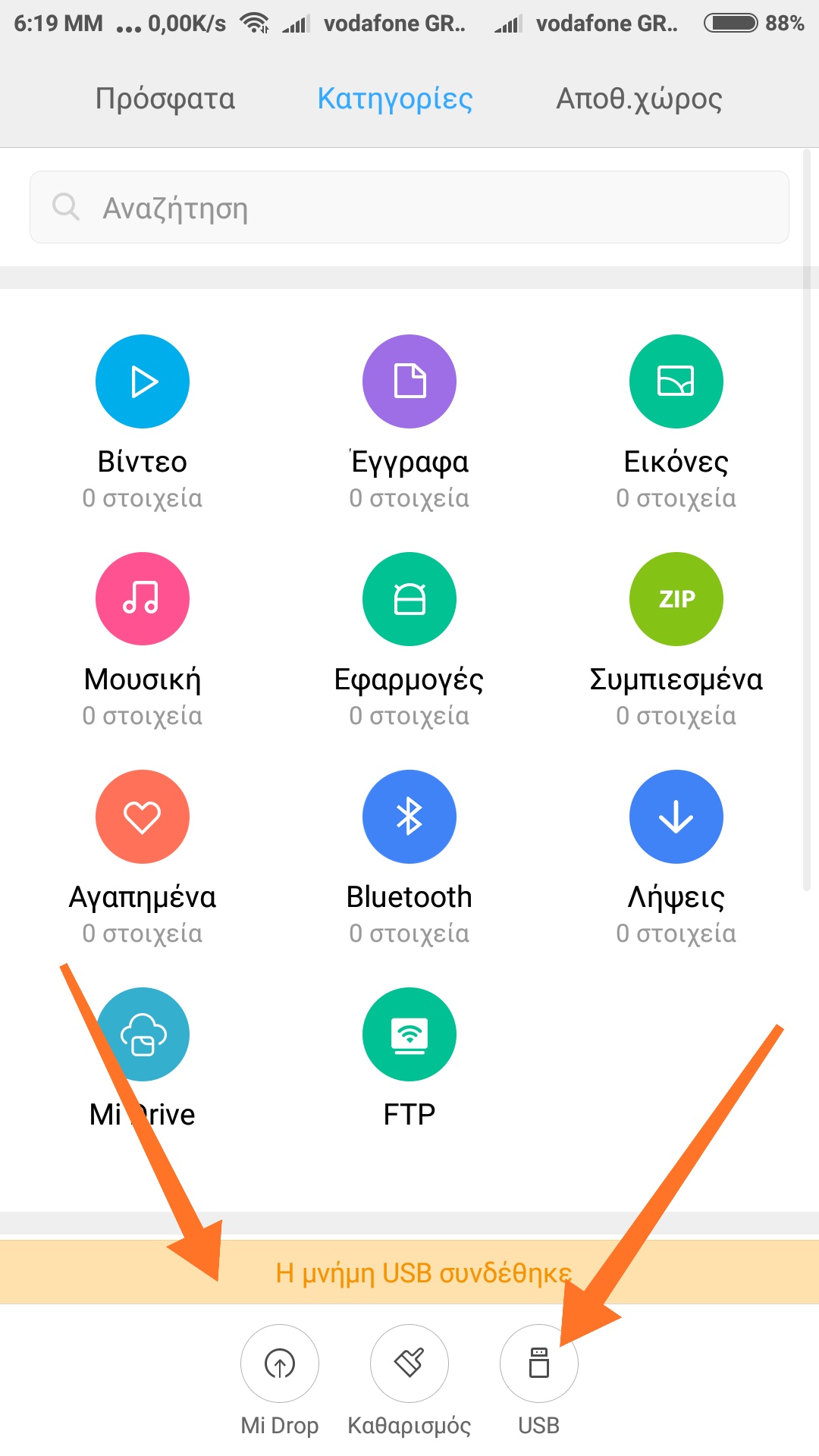The width and height of the screenshot is (819, 1456).
Task: Tap the Αναζήτηση search field
Action: [x=409, y=207]
